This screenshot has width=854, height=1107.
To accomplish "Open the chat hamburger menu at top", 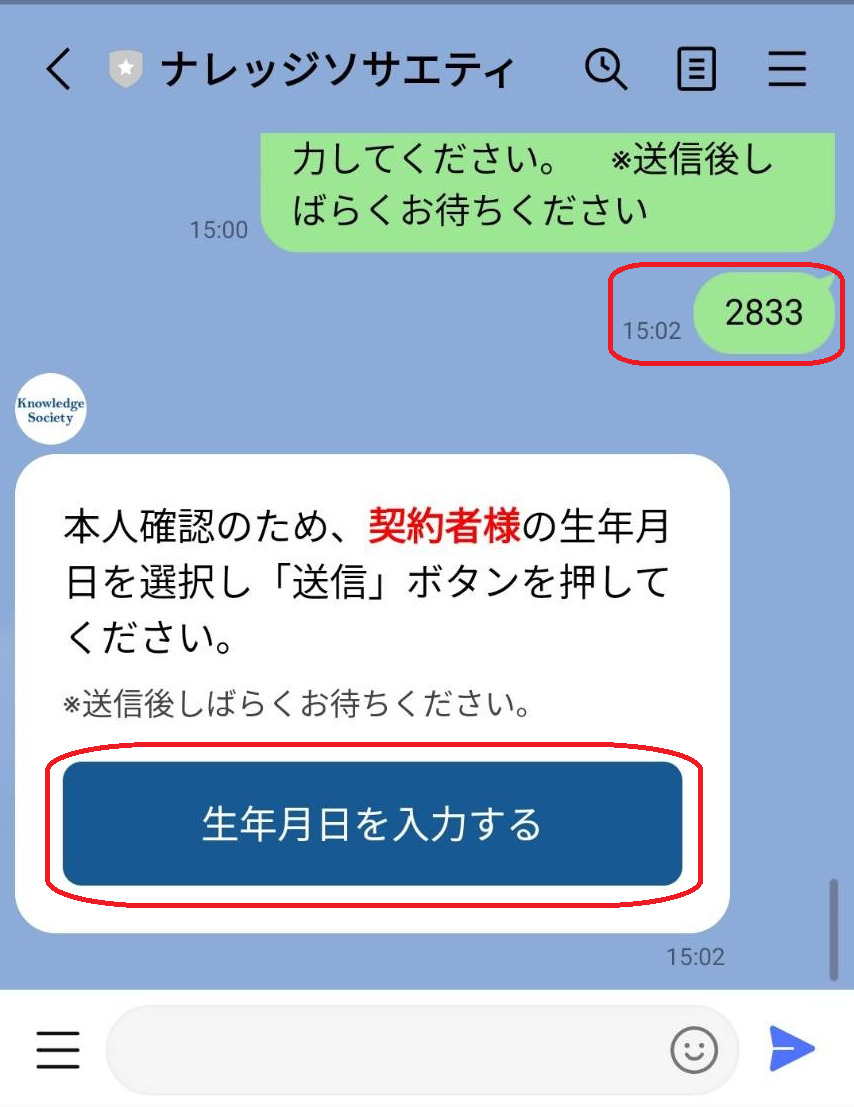I will coord(787,70).
